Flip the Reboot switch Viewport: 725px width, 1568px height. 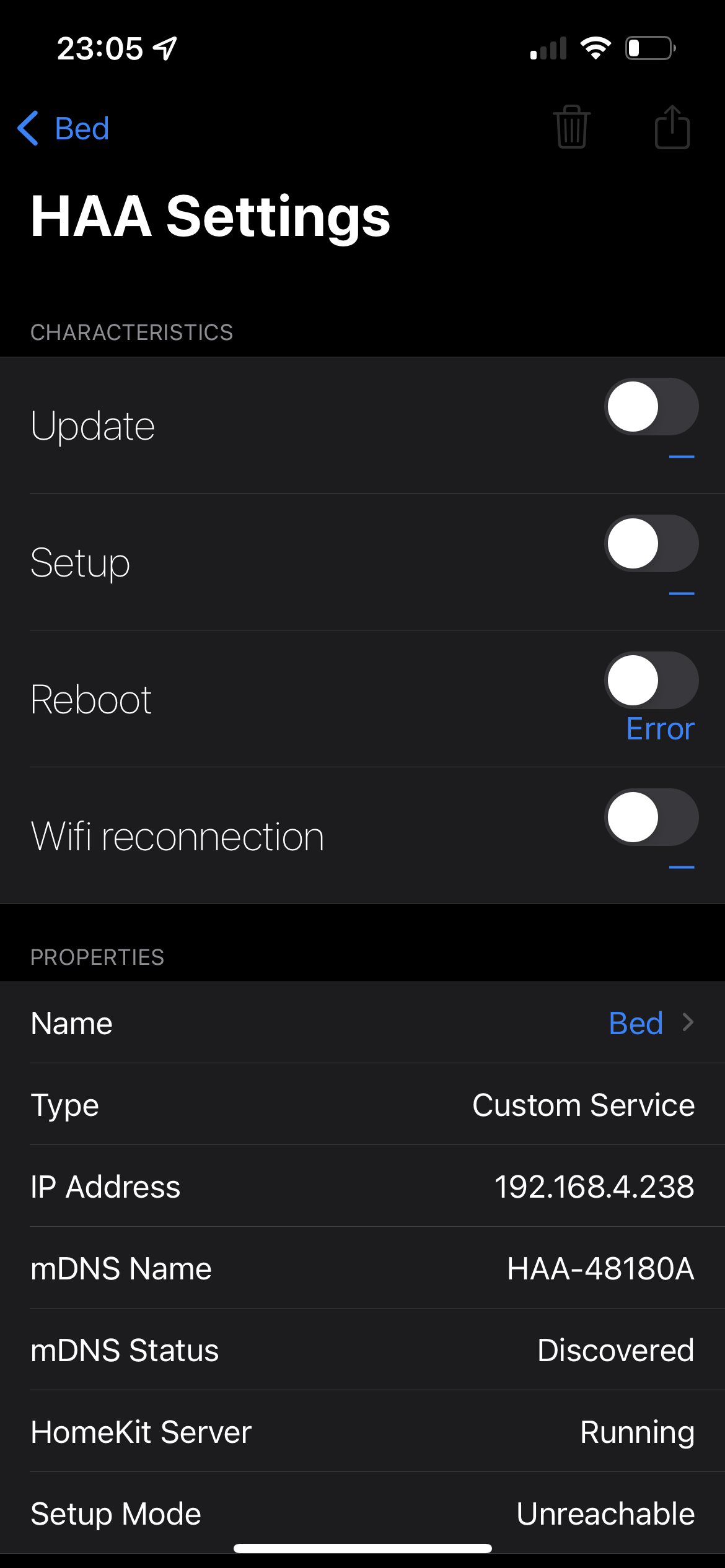click(x=651, y=679)
